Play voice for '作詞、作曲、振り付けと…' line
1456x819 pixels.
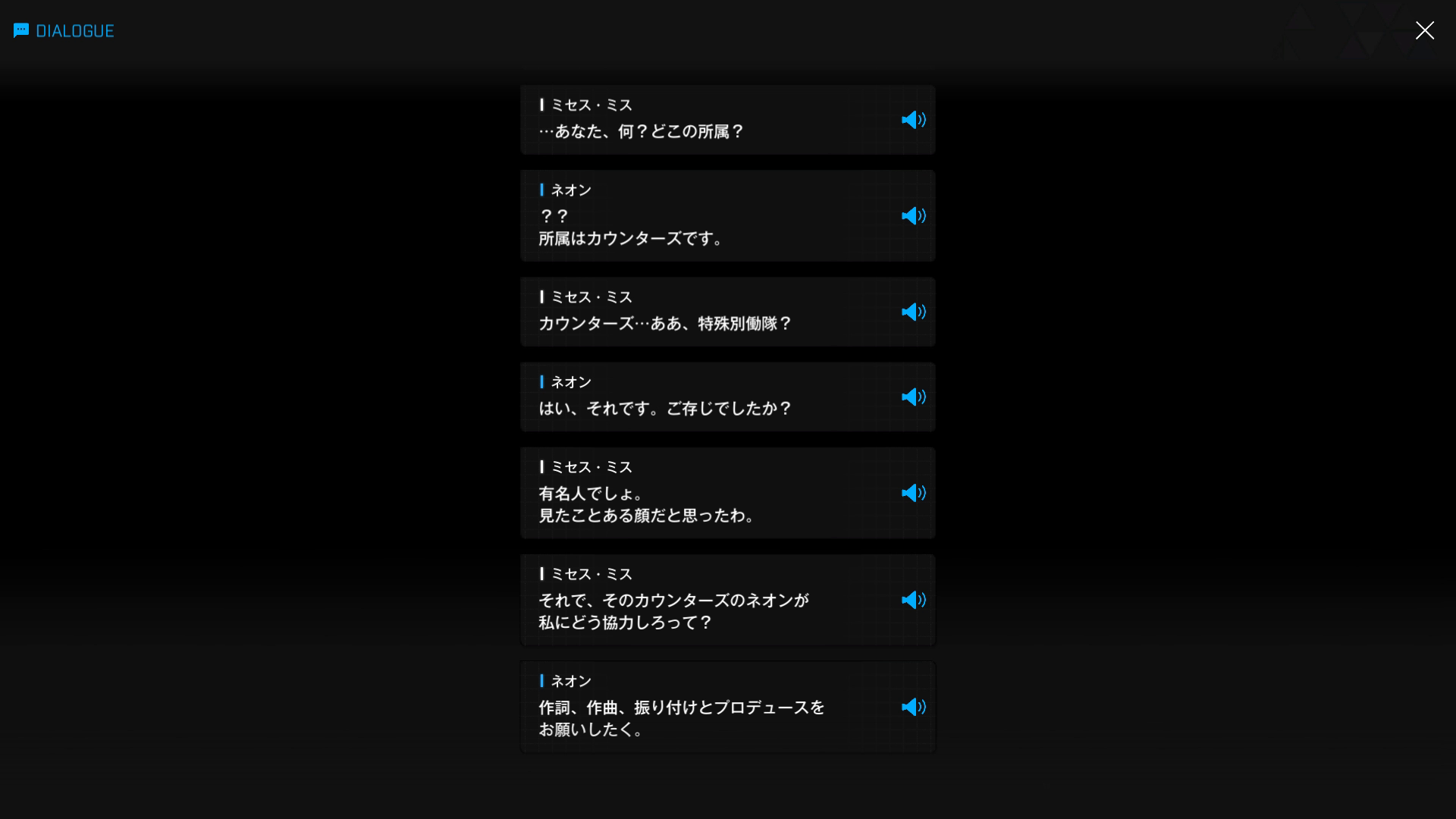[x=913, y=707]
